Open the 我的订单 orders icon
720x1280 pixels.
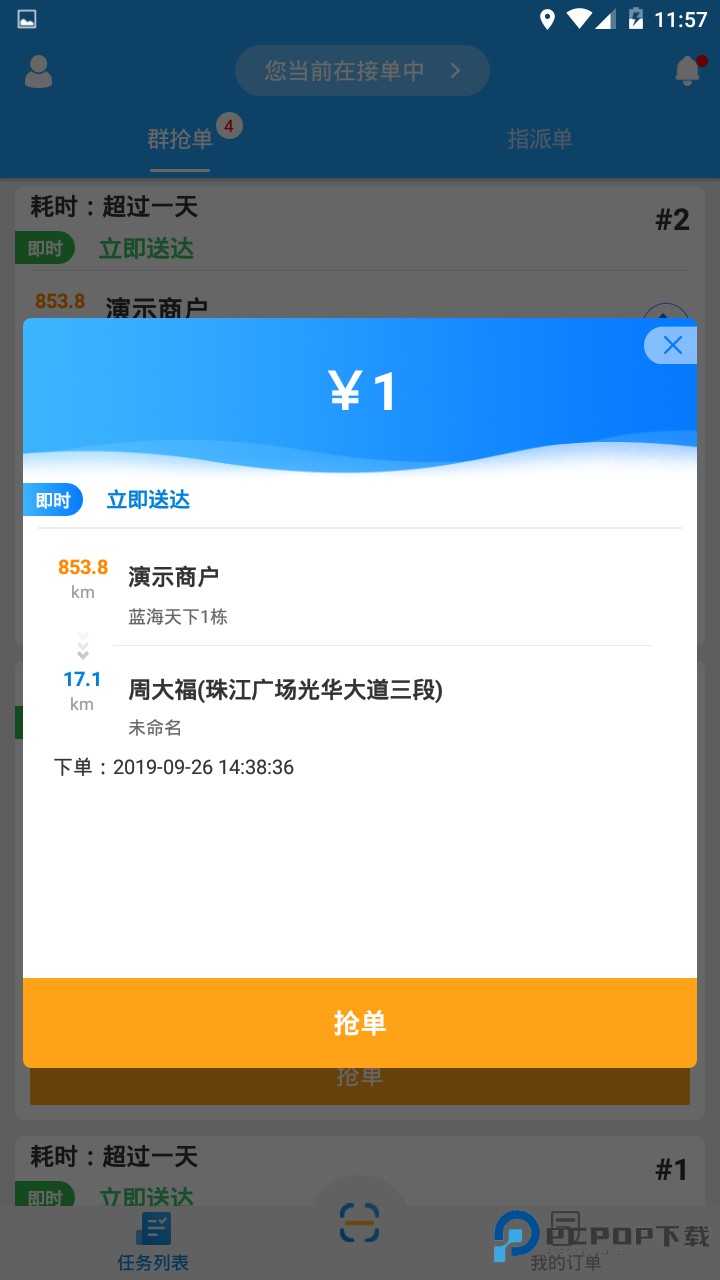(566, 1237)
